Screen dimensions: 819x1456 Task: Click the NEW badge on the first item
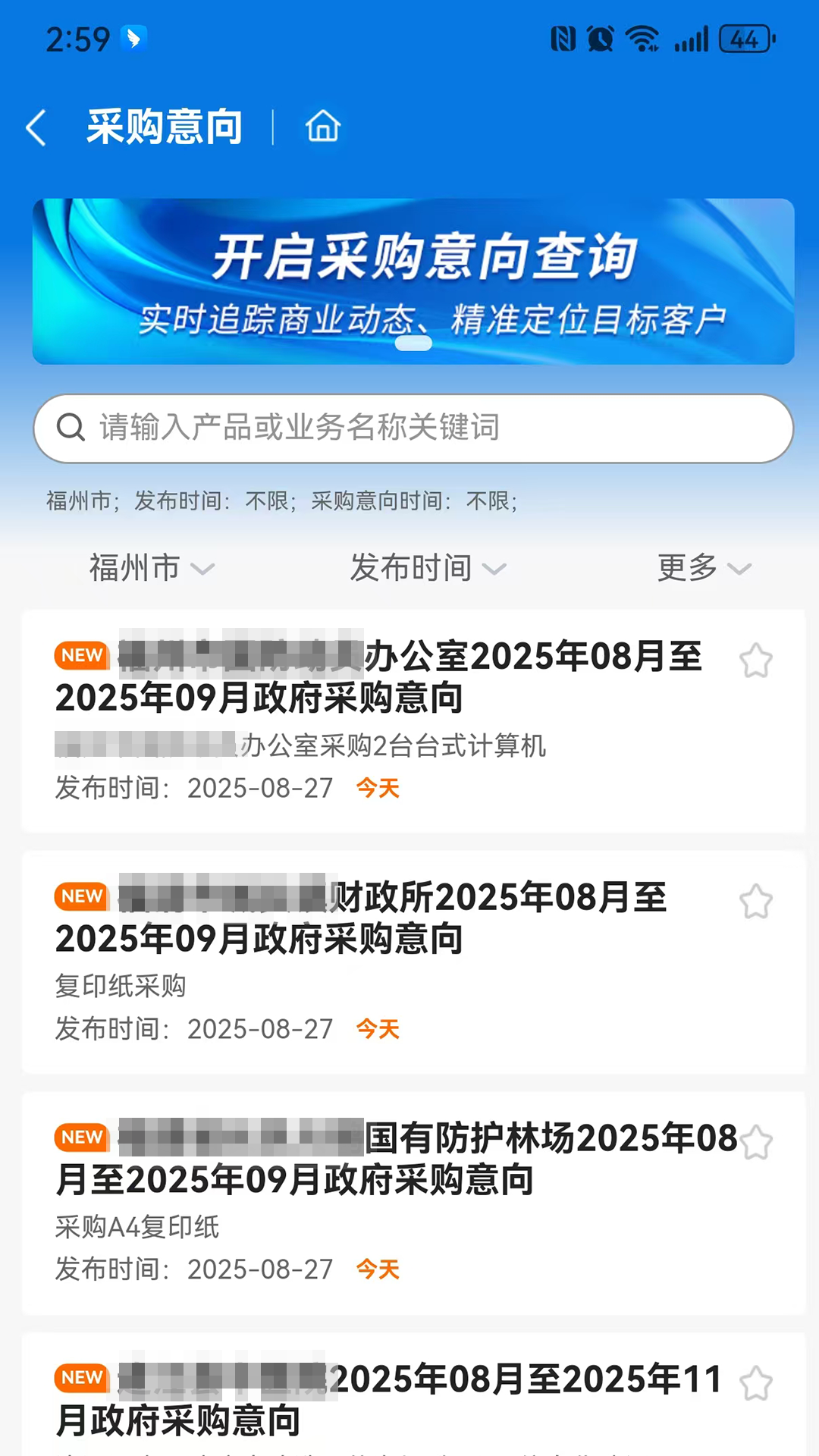[x=81, y=655]
